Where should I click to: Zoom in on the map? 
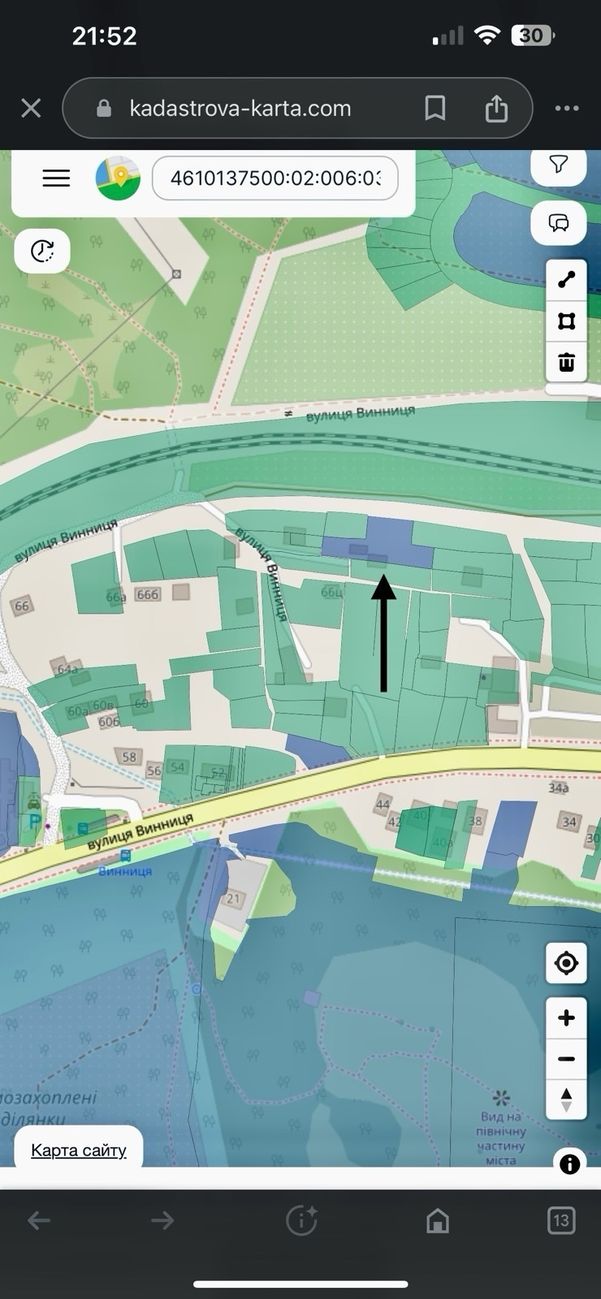566,1018
